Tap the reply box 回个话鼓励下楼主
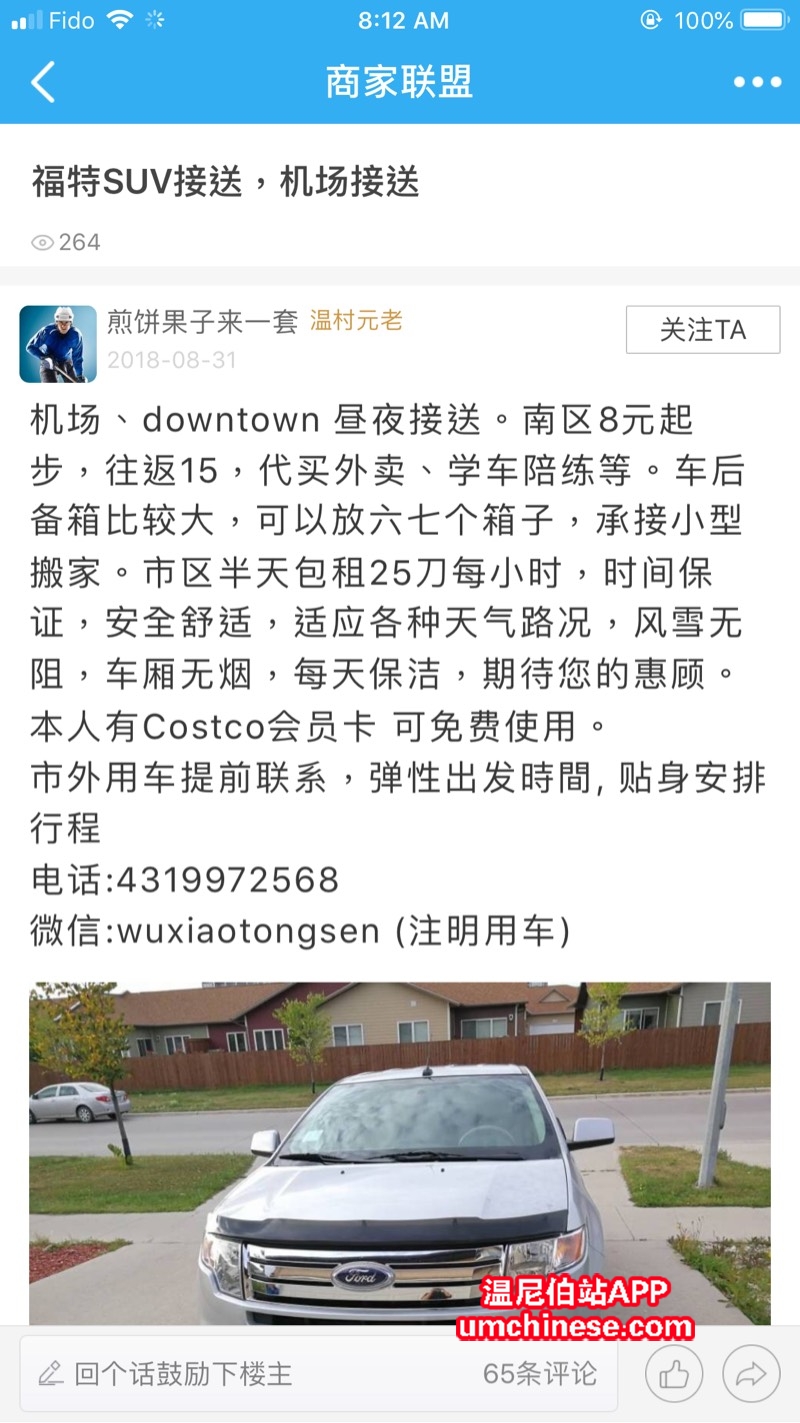This screenshot has height=1423, width=800. (250, 1374)
